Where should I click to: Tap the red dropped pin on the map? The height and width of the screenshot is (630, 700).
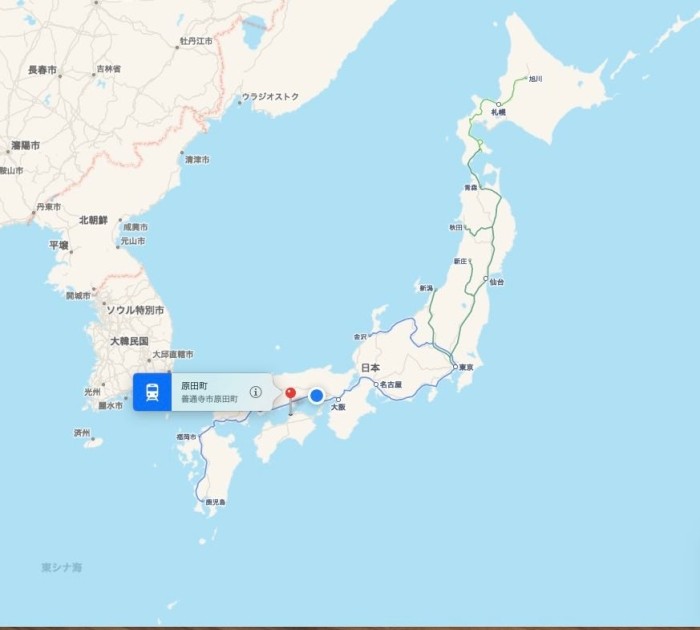tap(291, 394)
